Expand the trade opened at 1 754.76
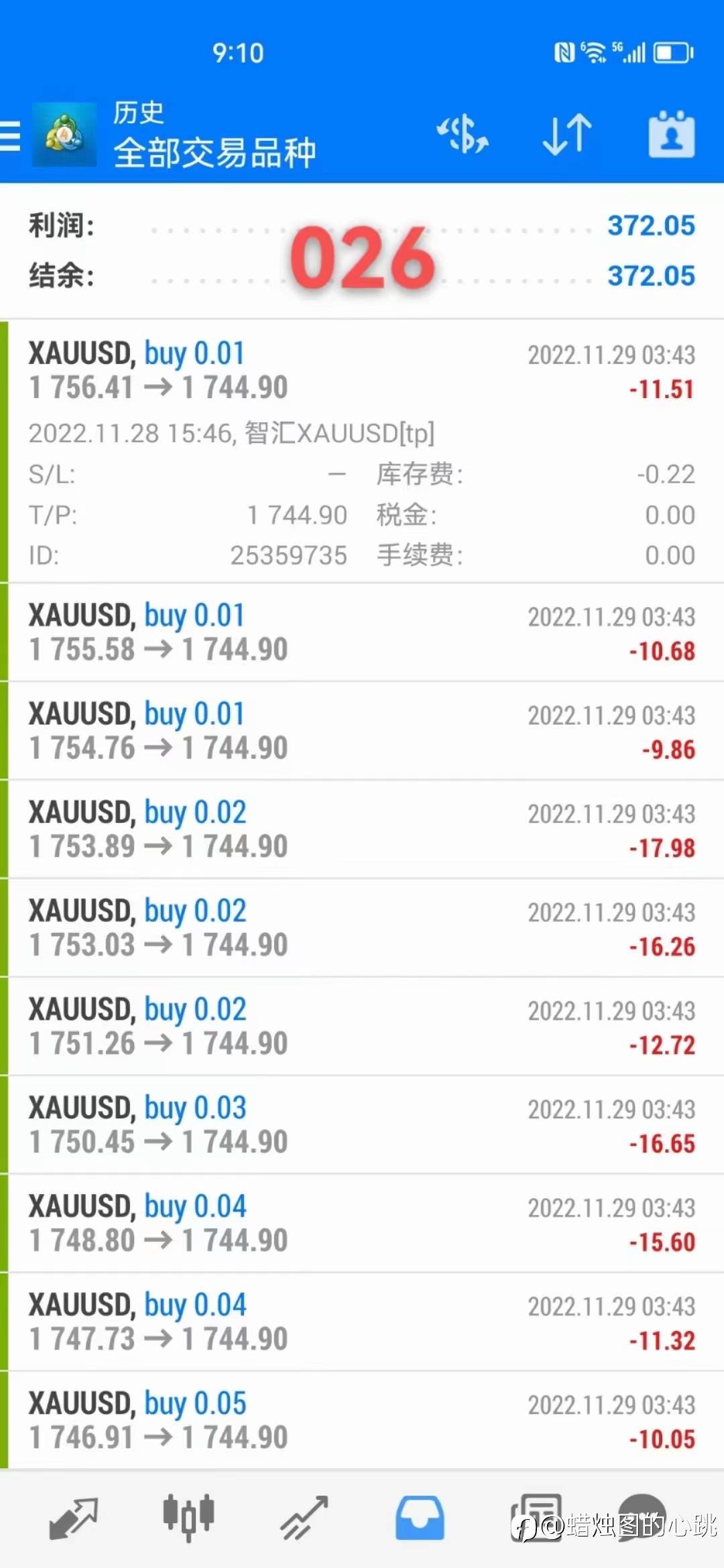 click(362, 731)
